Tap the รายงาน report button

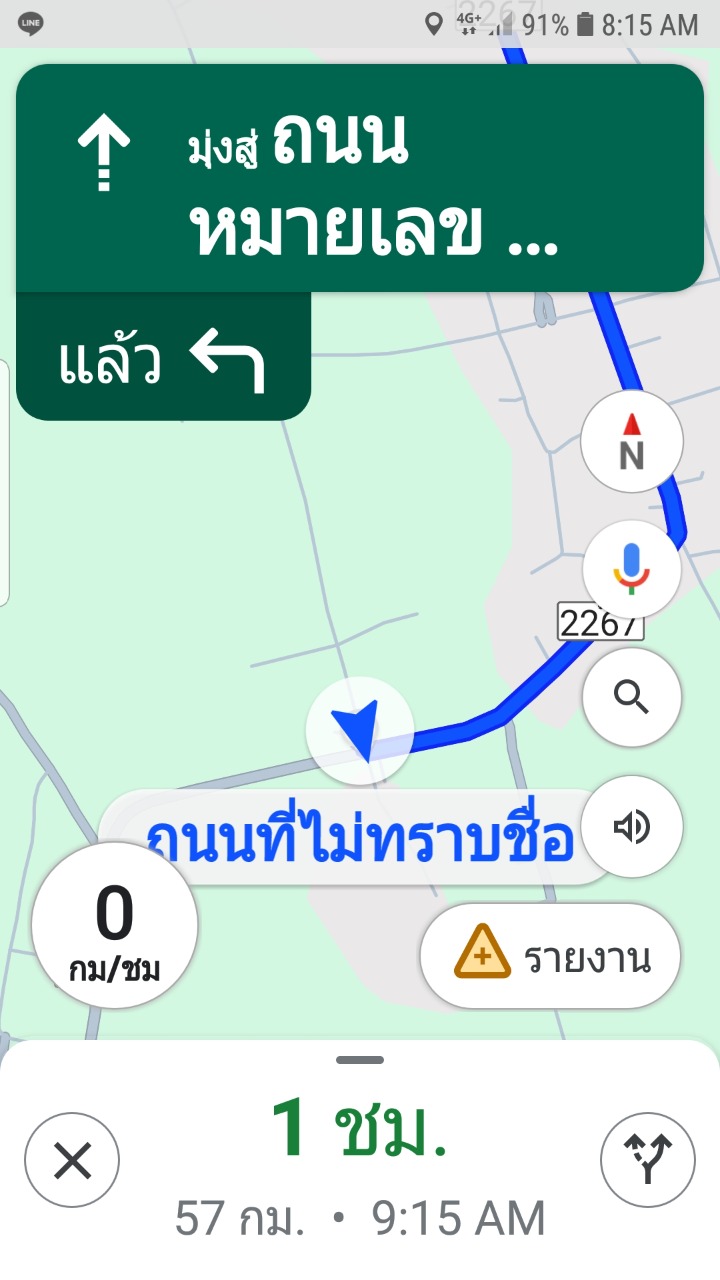(550, 958)
